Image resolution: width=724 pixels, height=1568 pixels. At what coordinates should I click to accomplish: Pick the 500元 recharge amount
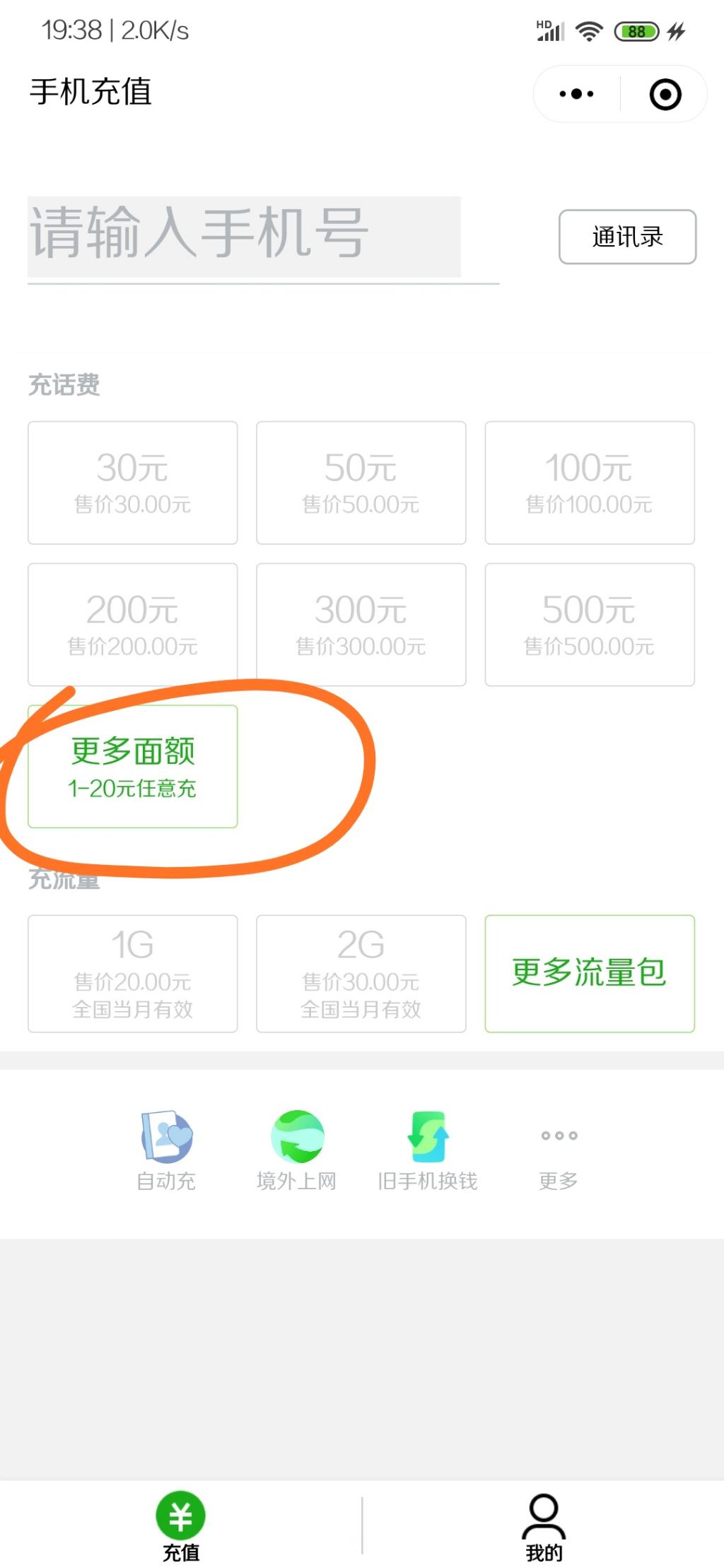[589, 624]
